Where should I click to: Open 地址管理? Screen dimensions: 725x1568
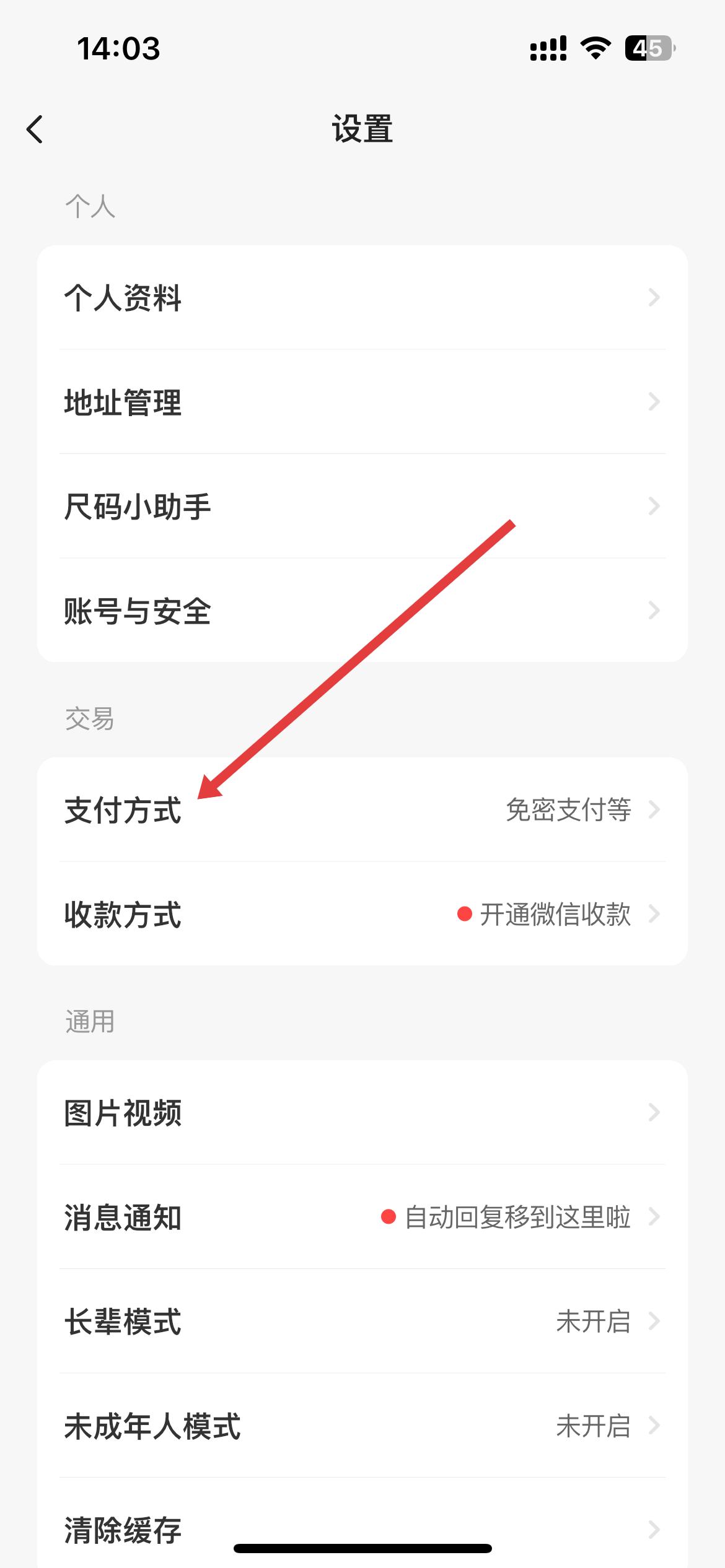click(362, 402)
